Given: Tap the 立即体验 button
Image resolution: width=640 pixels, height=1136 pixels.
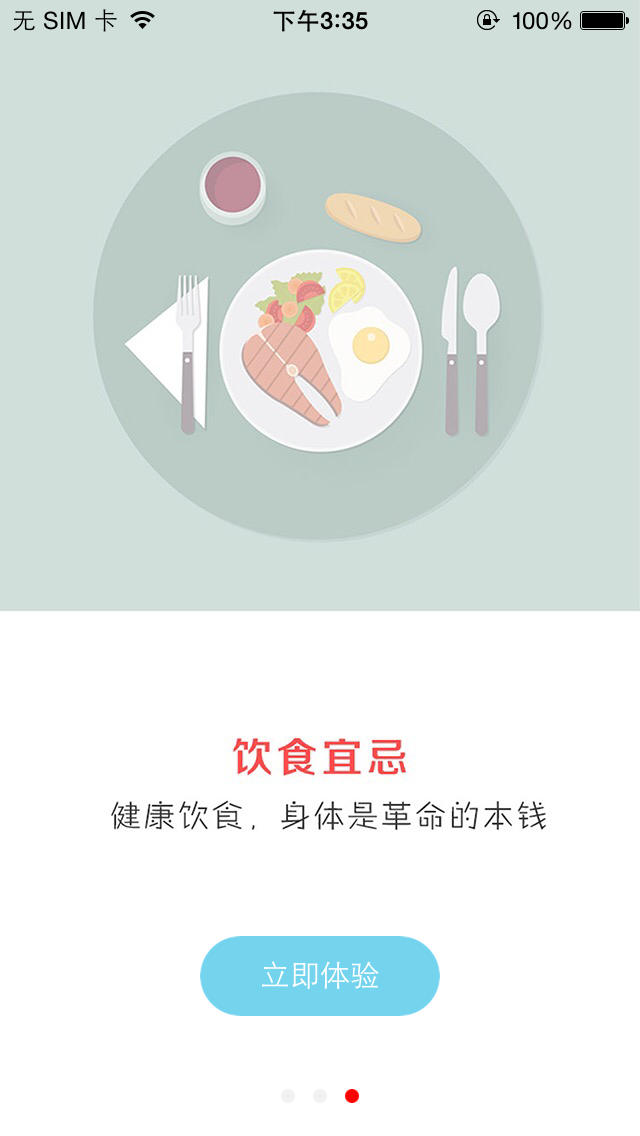Looking at the screenshot, I should tap(320, 976).
